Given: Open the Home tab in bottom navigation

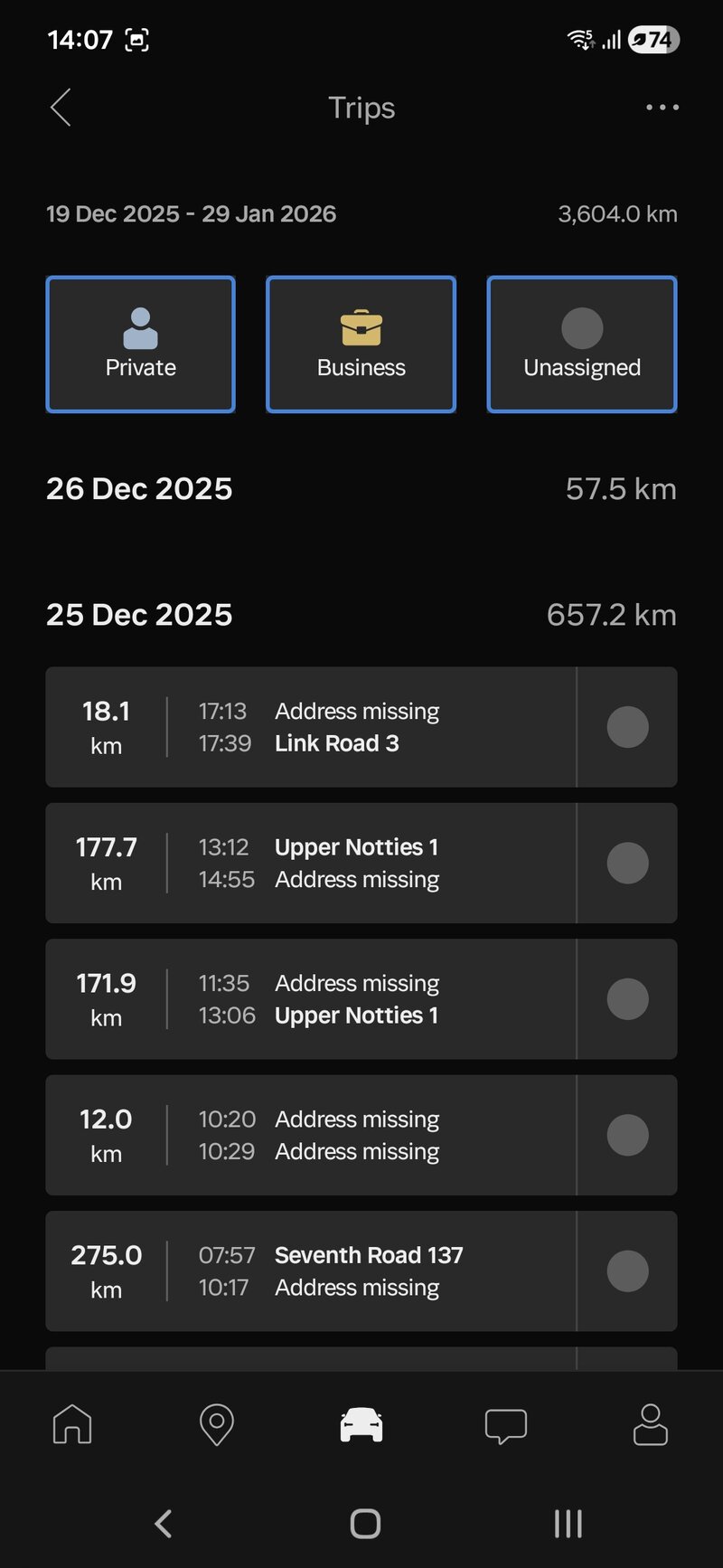Looking at the screenshot, I should [x=72, y=1424].
